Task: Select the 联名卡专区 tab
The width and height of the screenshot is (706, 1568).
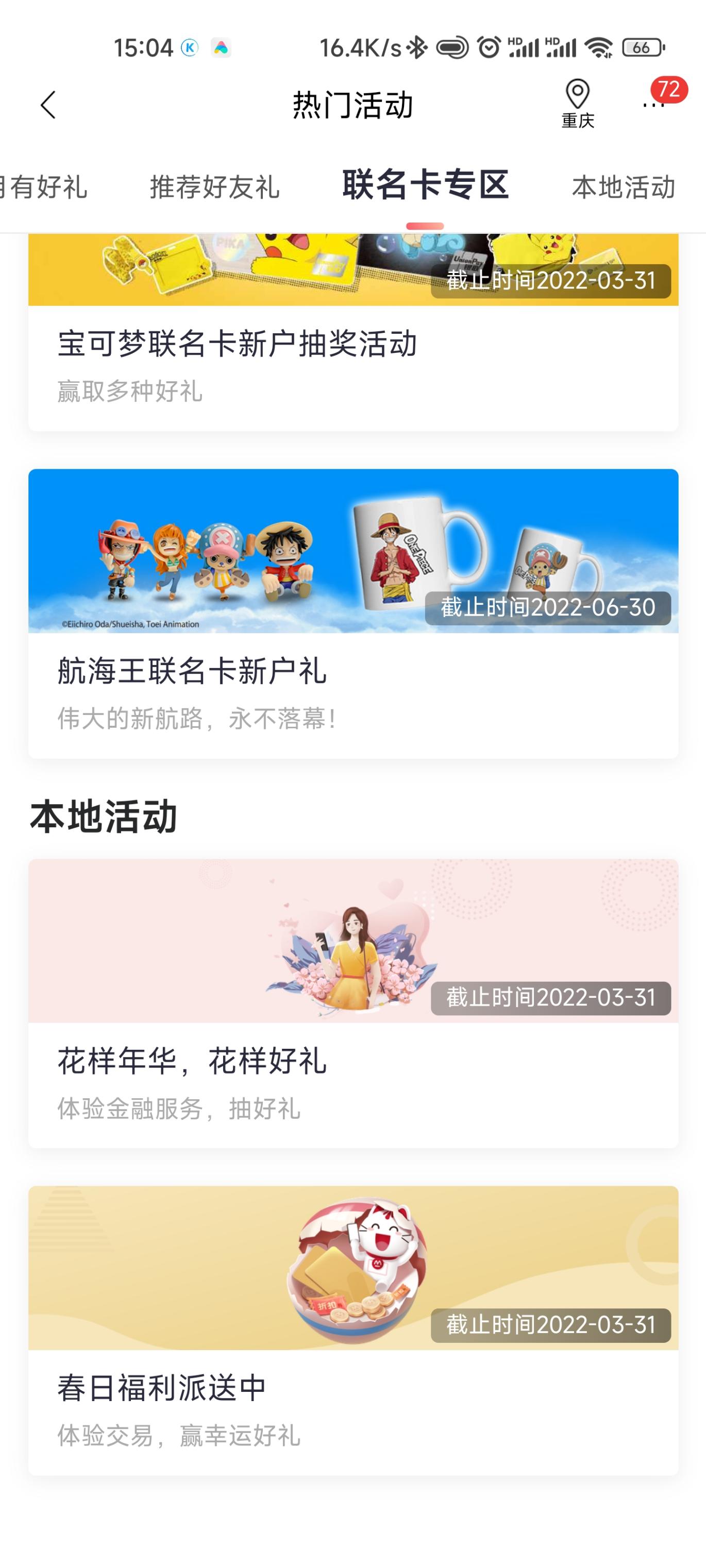Action: click(x=425, y=185)
